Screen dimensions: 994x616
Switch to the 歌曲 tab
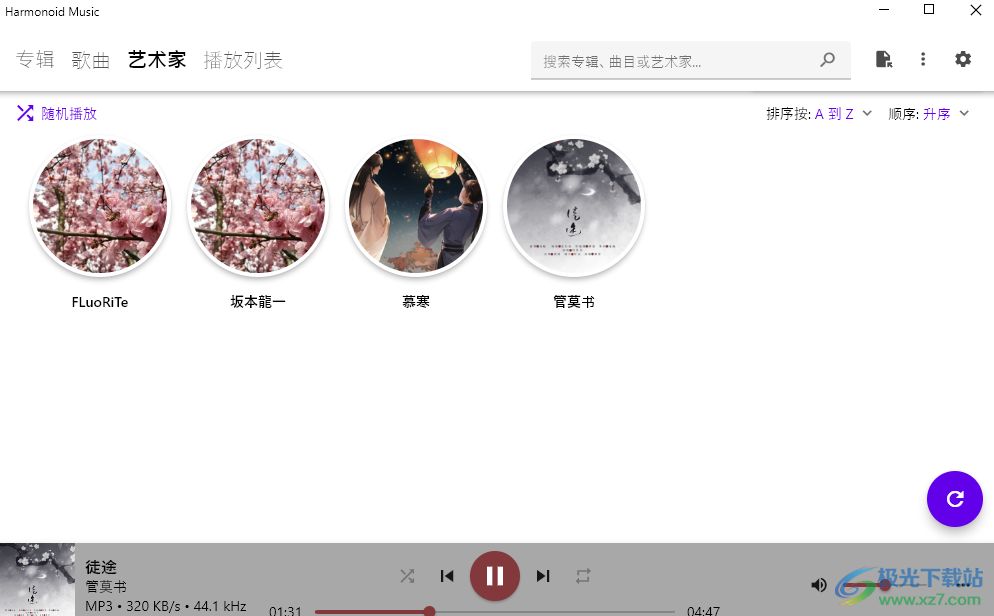(91, 60)
